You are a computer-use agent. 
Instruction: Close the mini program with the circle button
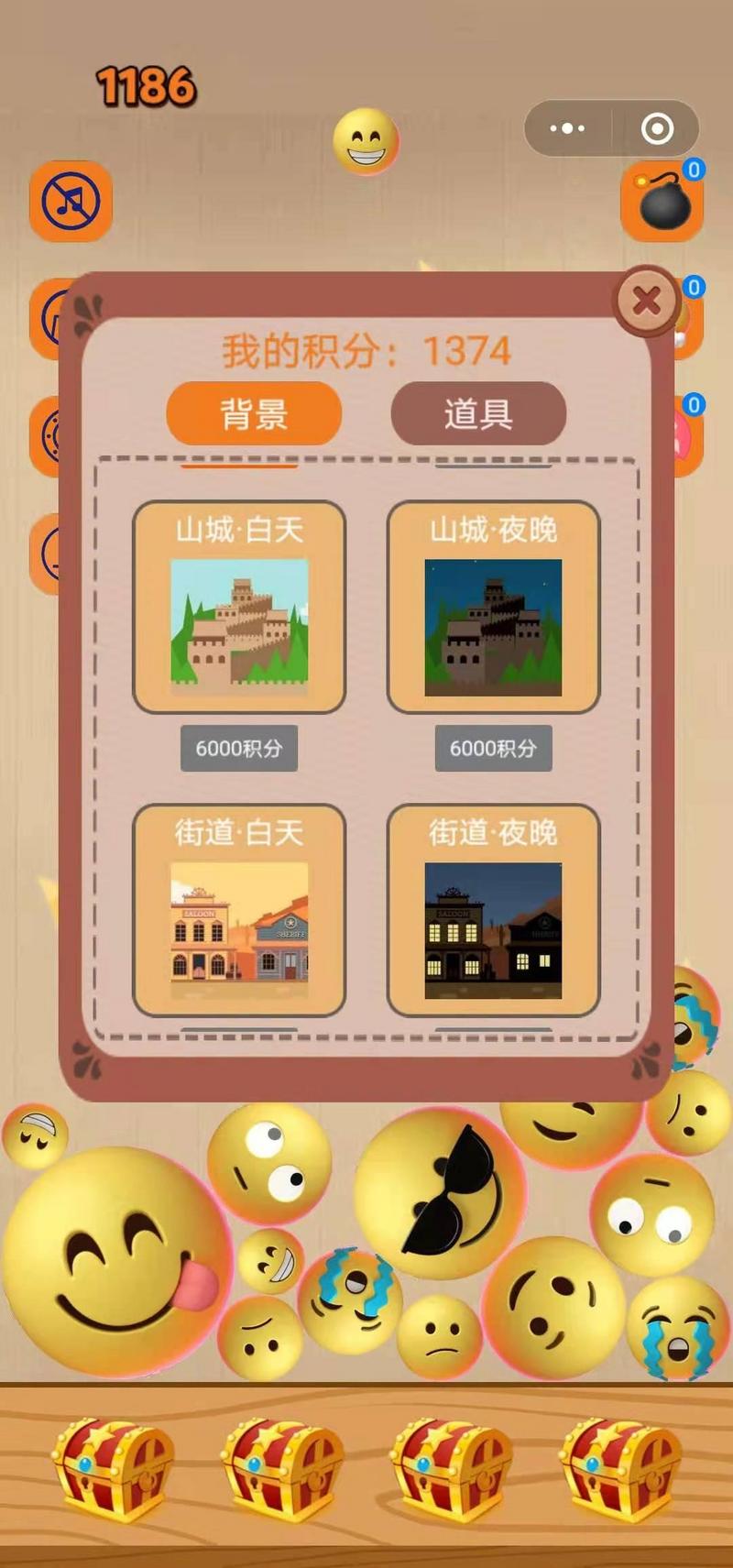[657, 128]
